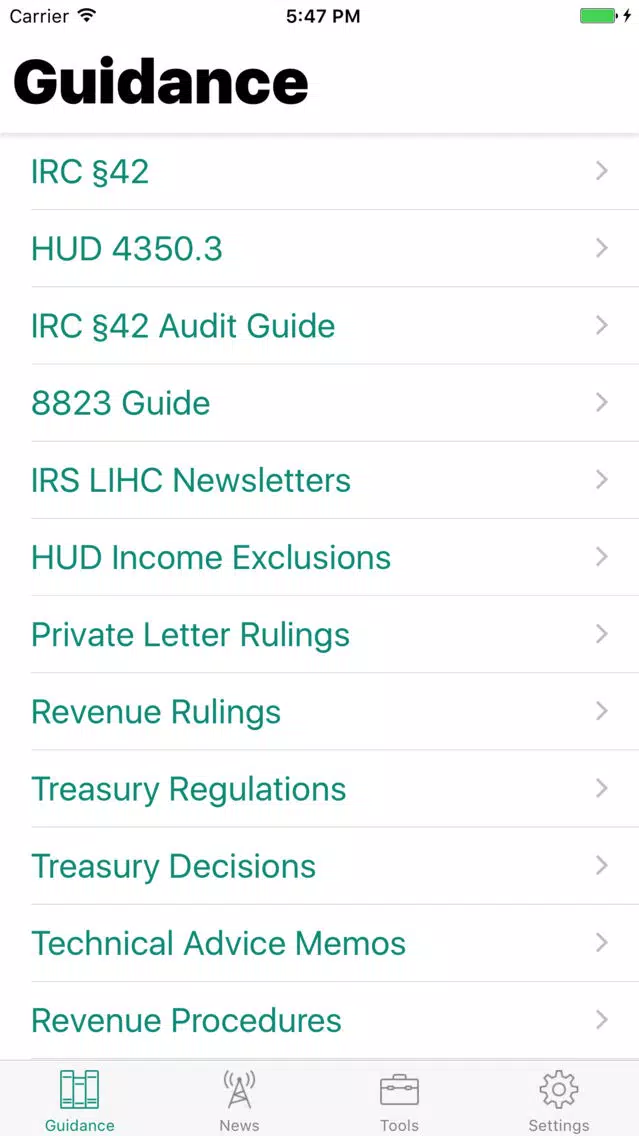Switch to the News tab
This screenshot has height=1136, width=639.
point(239,1100)
